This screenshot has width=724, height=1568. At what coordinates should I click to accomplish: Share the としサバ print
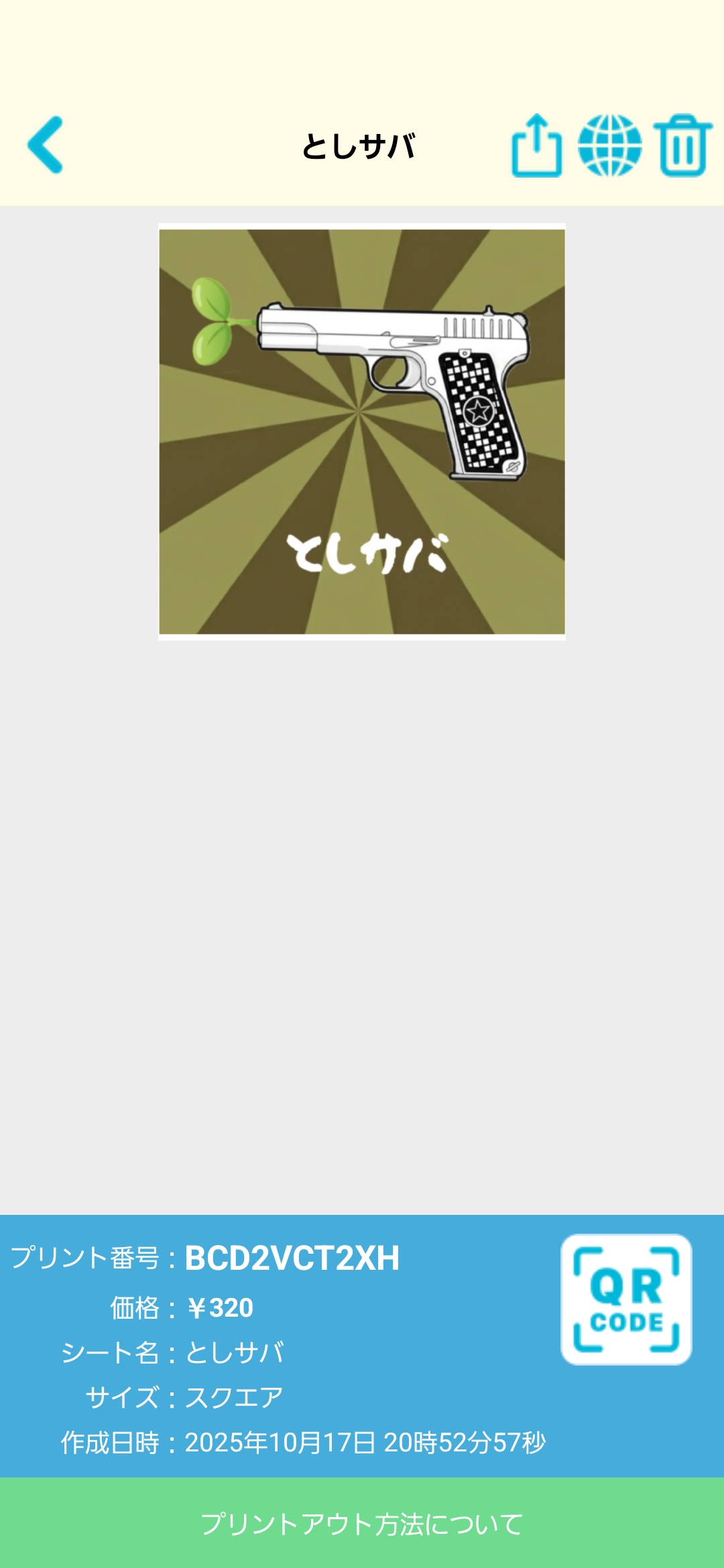click(536, 145)
